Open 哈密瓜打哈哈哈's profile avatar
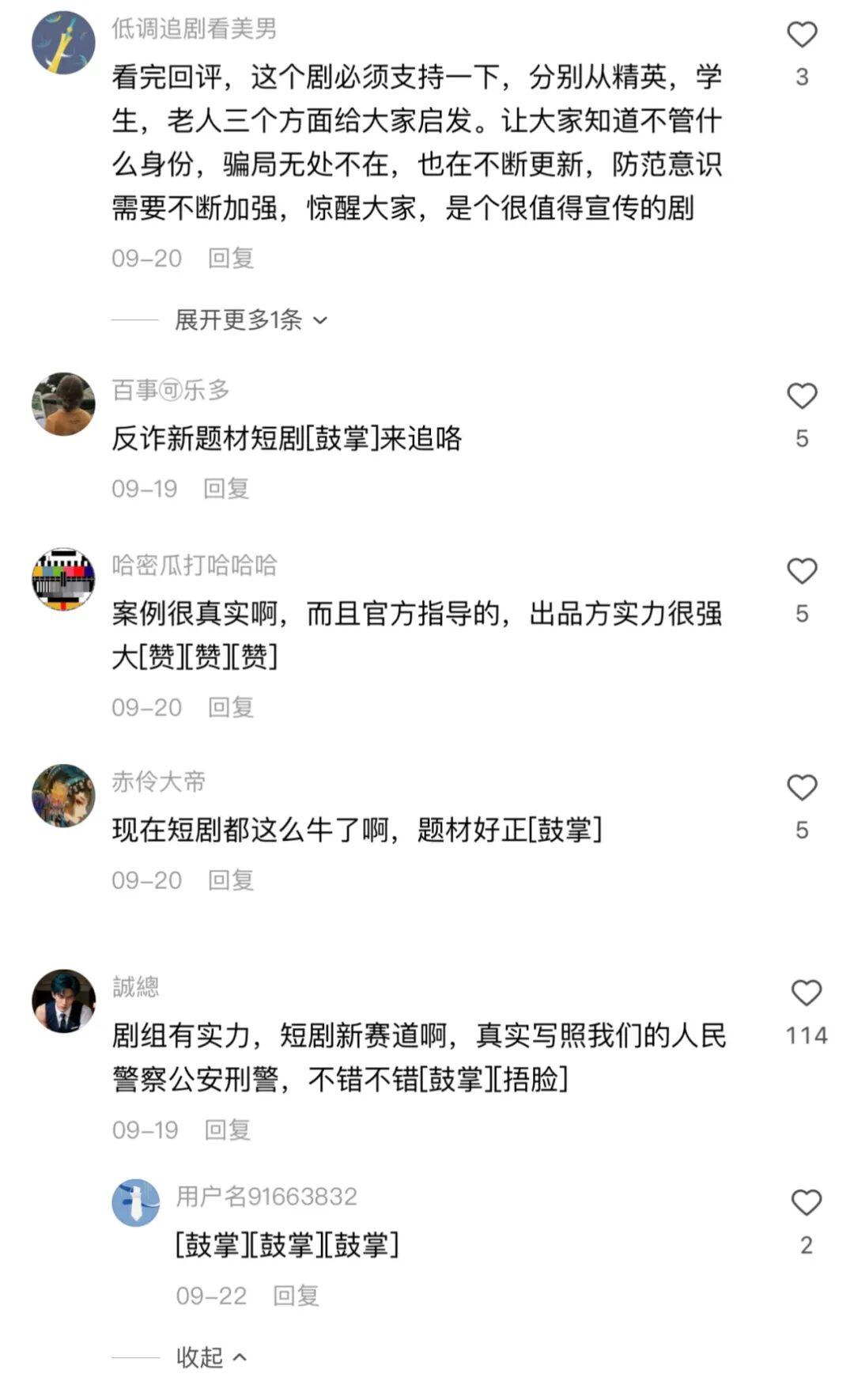 (63, 579)
